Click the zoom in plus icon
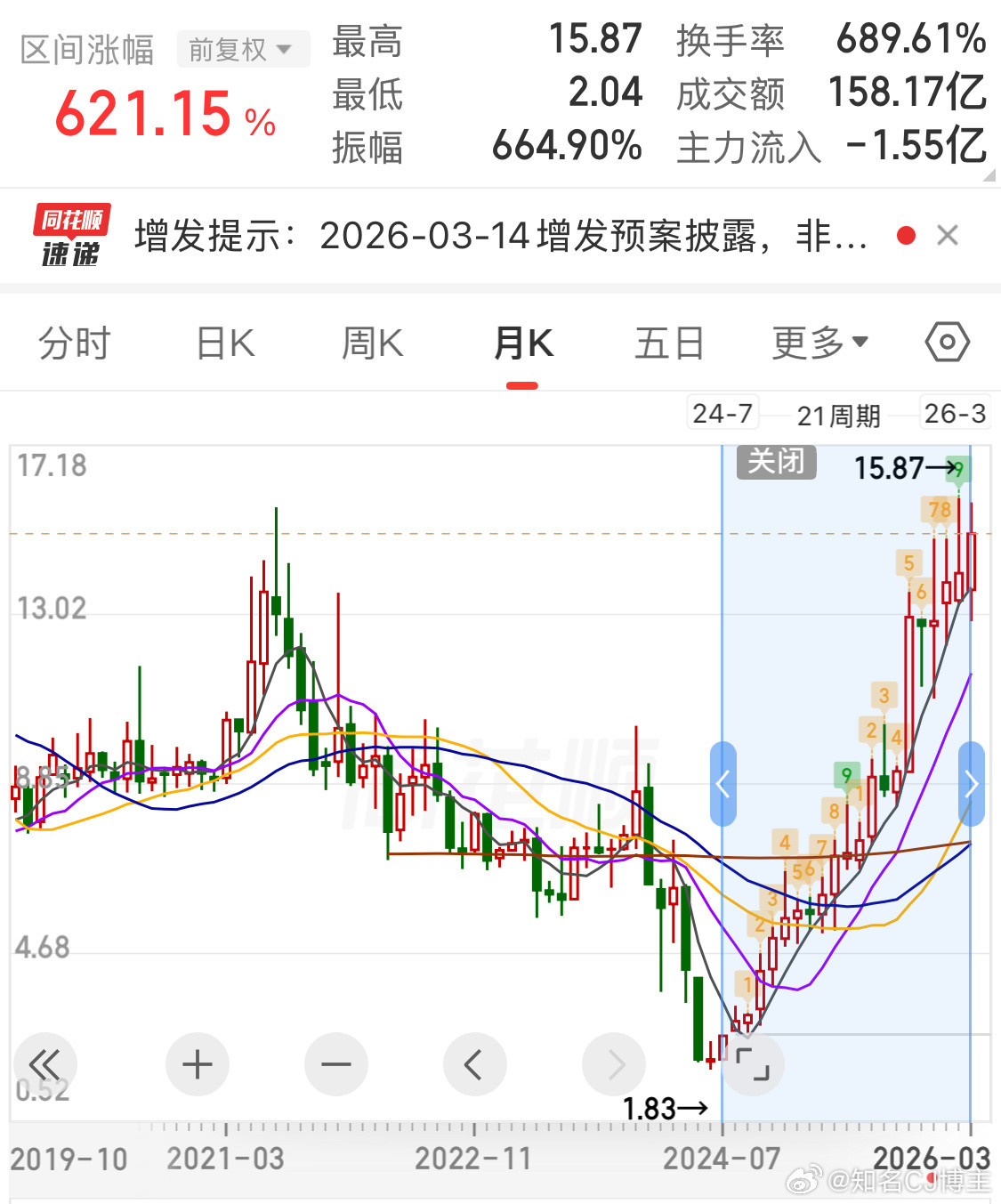The width and height of the screenshot is (1001, 1204). point(197,1064)
